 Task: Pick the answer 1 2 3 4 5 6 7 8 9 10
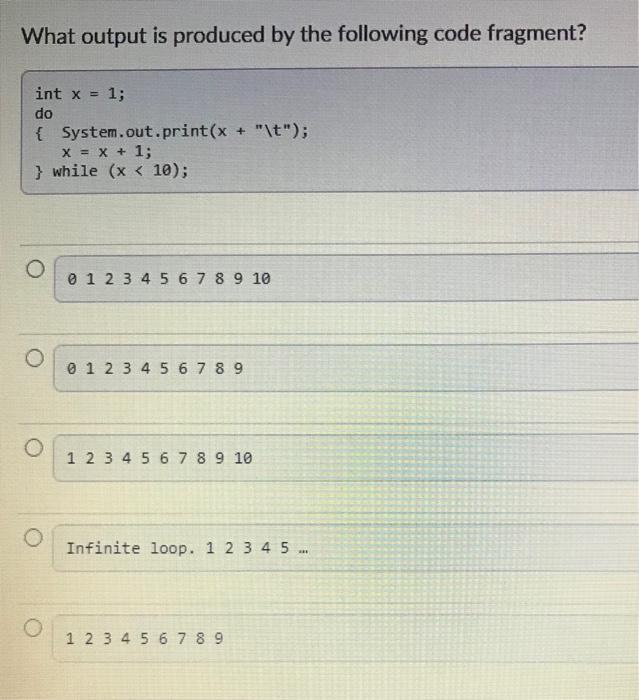[x=35, y=449]
